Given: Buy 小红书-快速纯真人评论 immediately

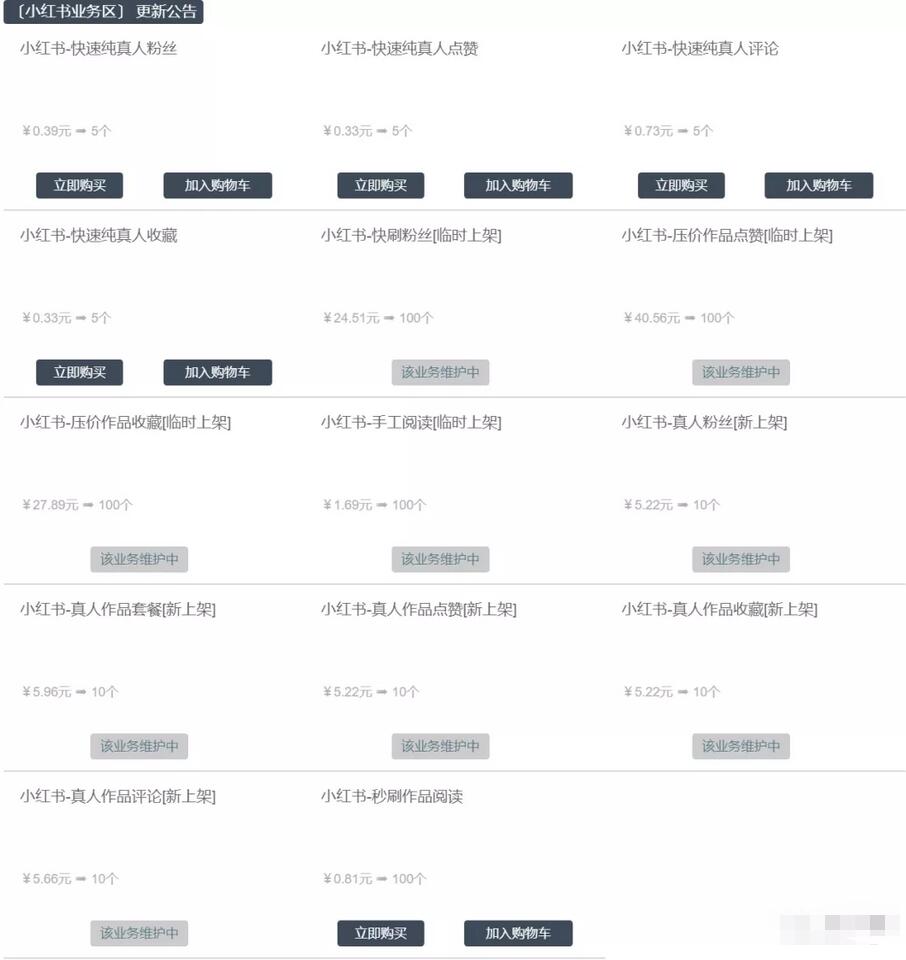Looking at the screenshot, I should pyautogui.click(x=681, y=185).
